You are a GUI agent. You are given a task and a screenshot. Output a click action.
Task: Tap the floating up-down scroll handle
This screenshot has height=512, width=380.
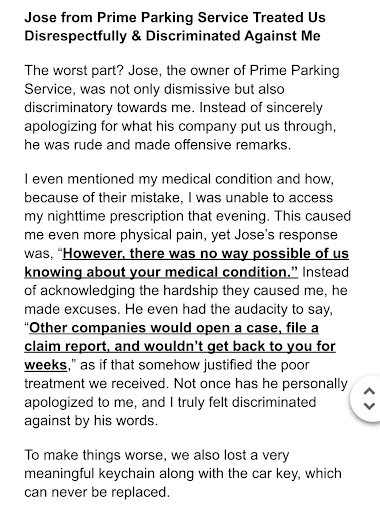point(366,399)
